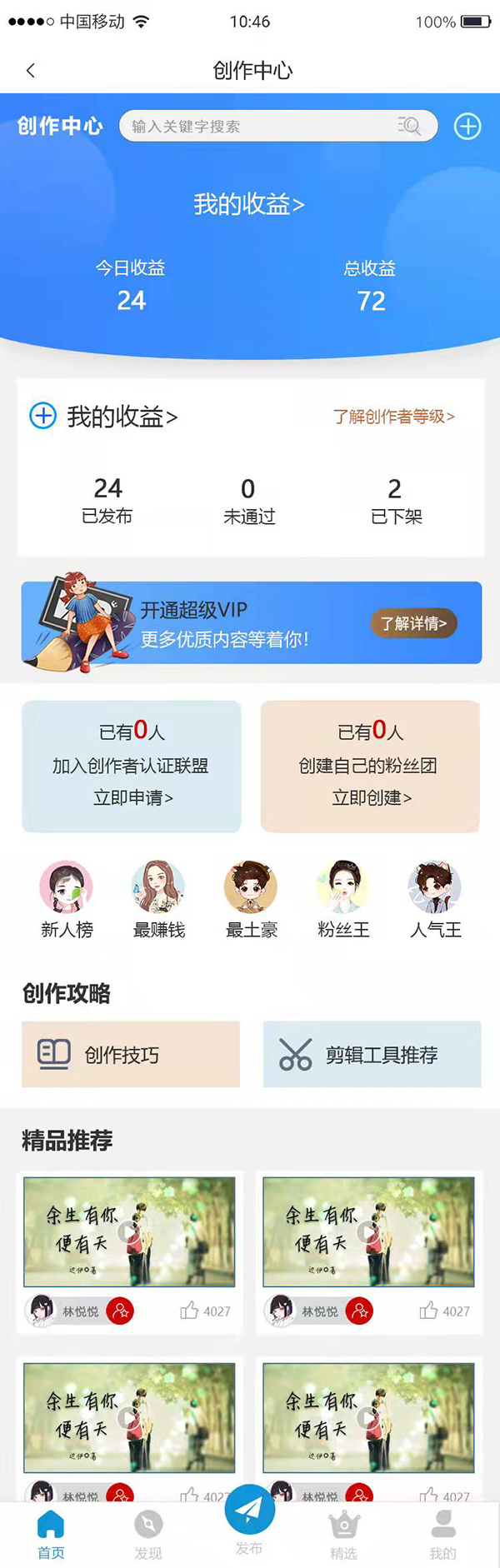Open the 最赚钱 ranking
Screen dimensions: 500x1568
[x=159, y=900]
